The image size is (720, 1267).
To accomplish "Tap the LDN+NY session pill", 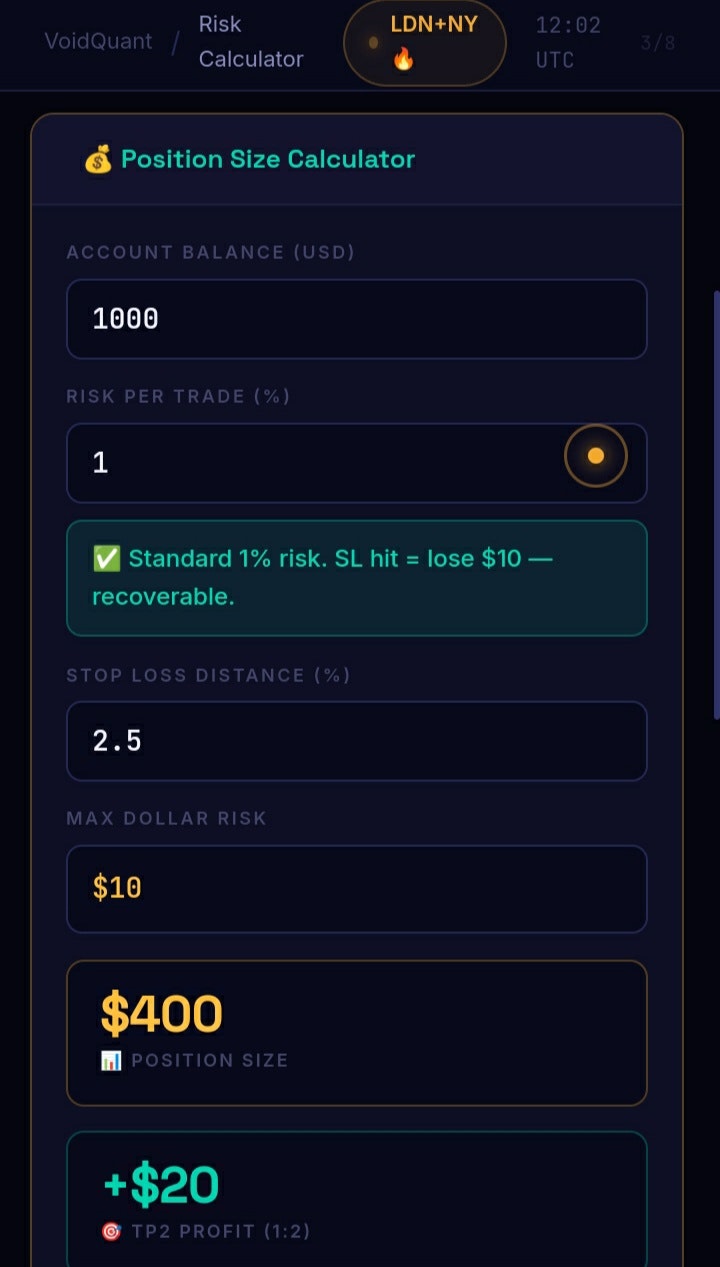I will 425,42.
